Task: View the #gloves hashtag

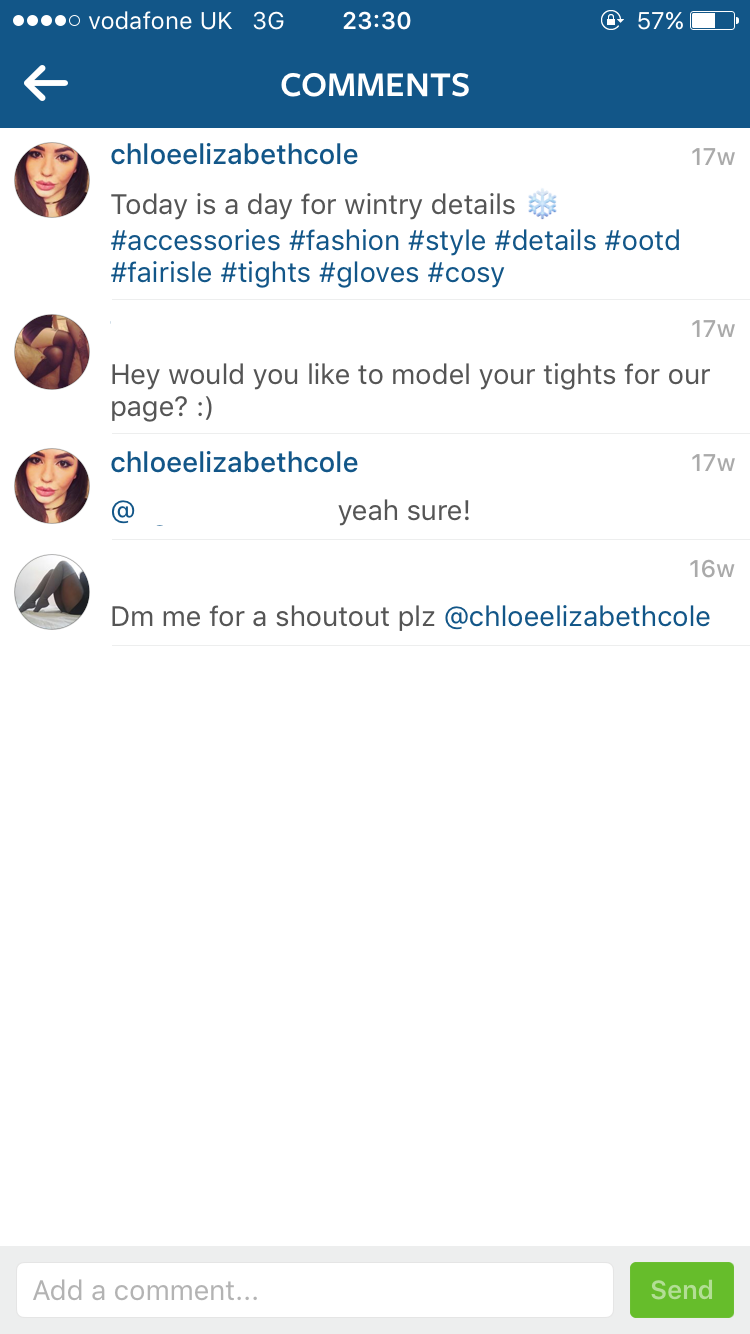Action: tap(369, 273)
